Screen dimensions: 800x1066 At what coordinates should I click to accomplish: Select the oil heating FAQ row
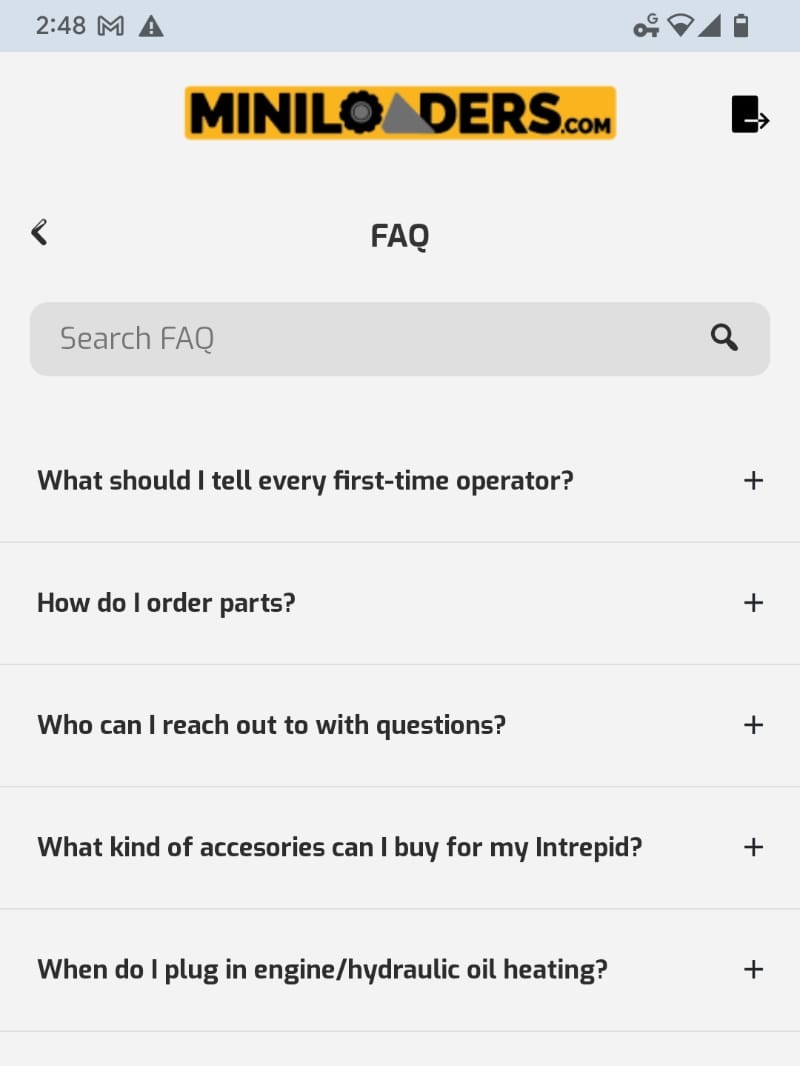pyautogui.click(x=322, y=969)
